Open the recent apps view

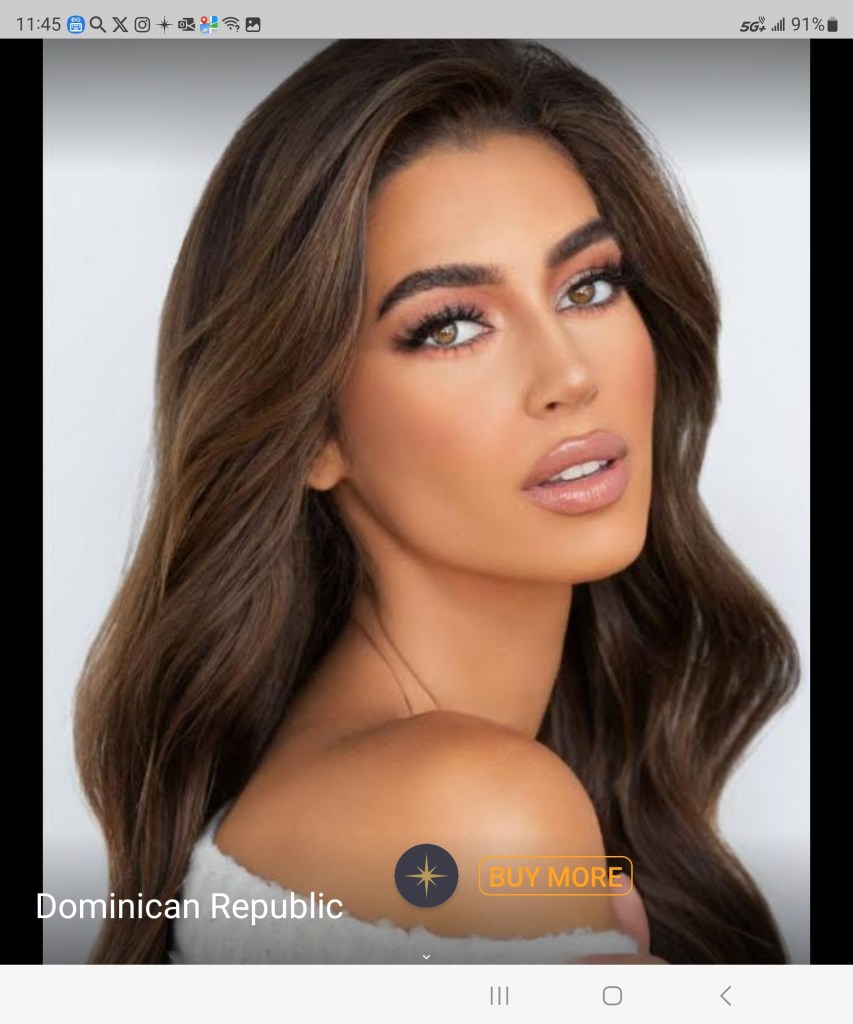pyautogui.click(x=499, y=995)
